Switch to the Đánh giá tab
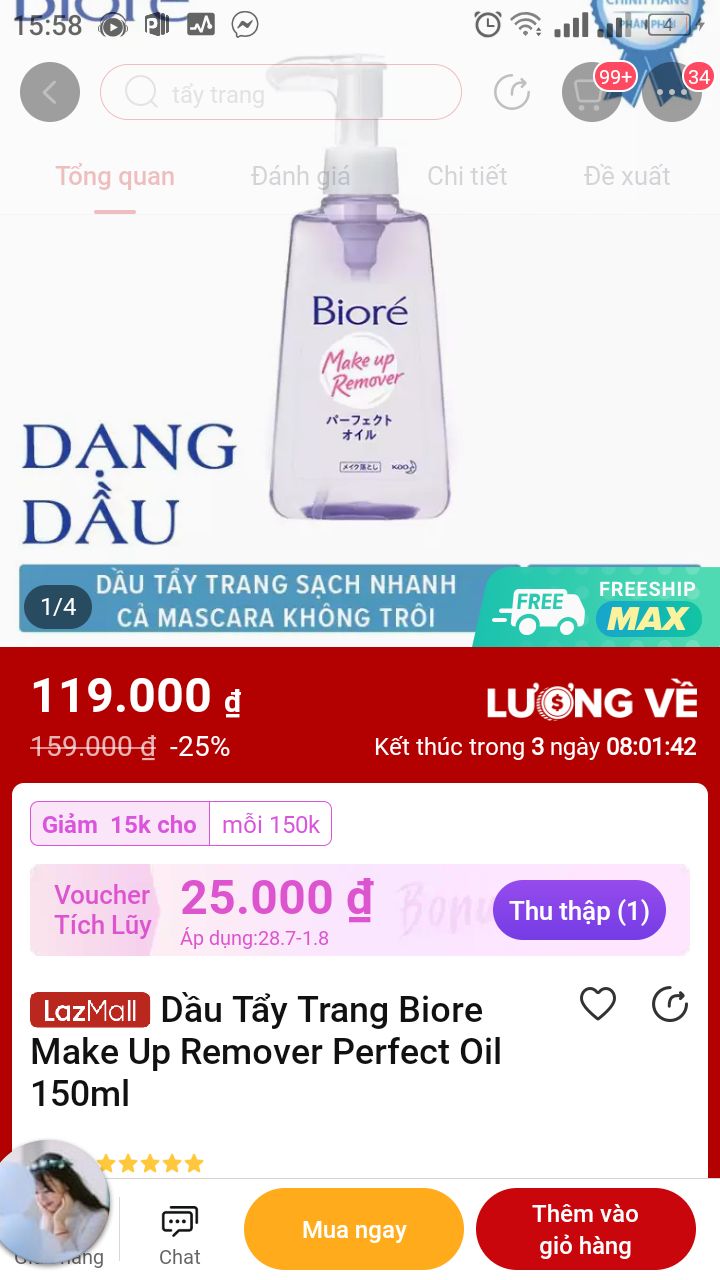Viewport: 720px width, 1280px height. point(301,177)
